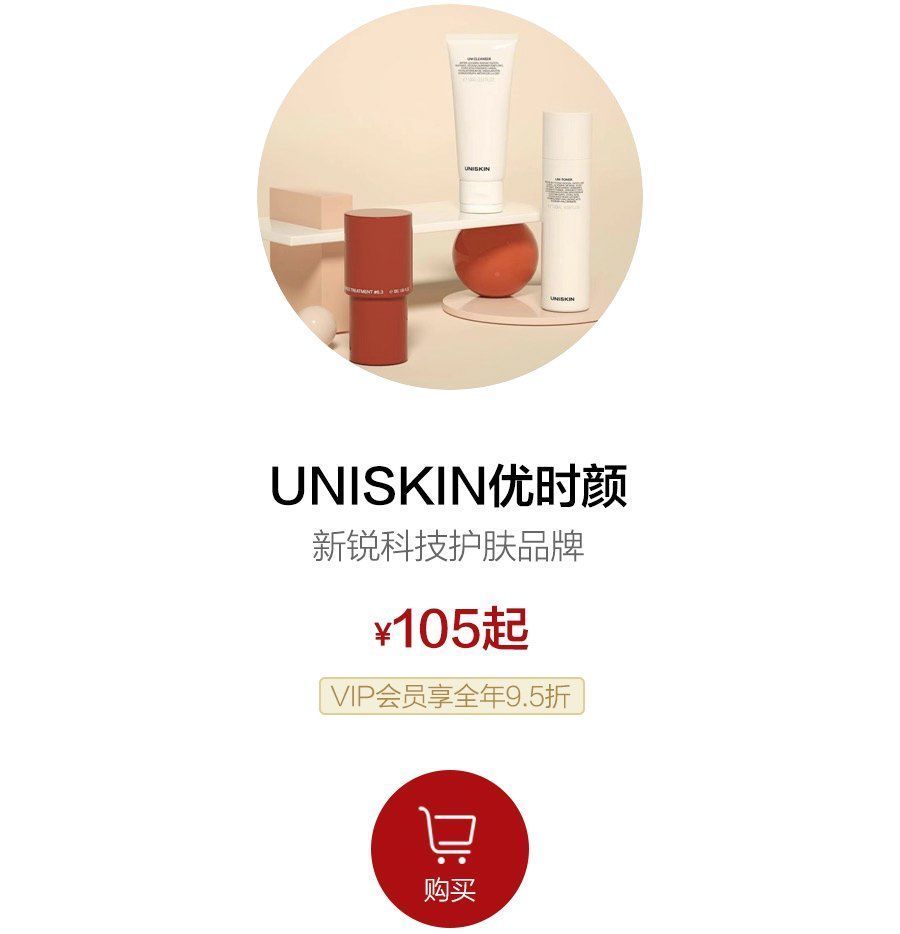
Task: Click the VIP会员享全年9.5折 badge
Action: tap(449, 695)
